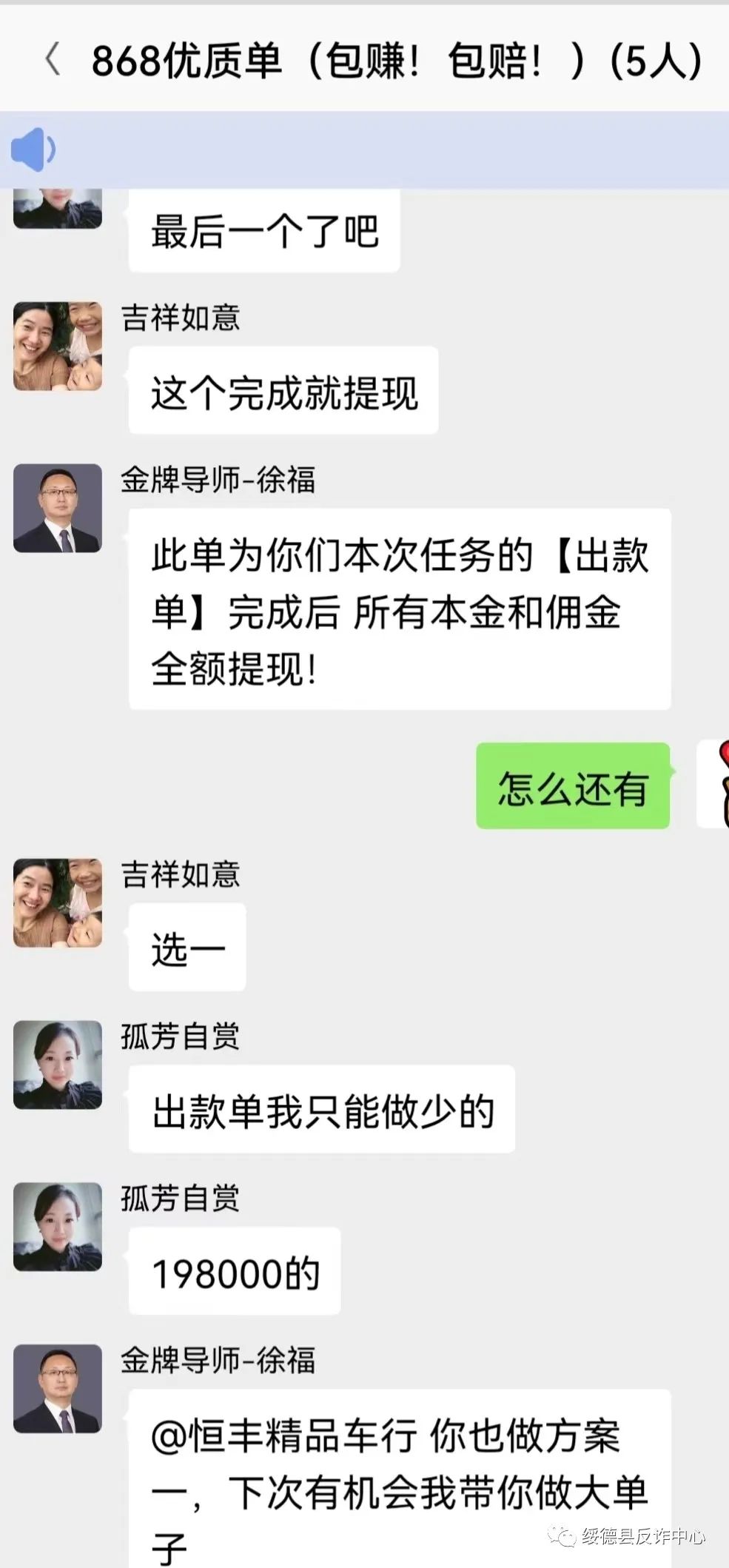Open 孤芳自赏's avatar beside 198000的
Screen dimensions: 729x1568
(58, 1227)
